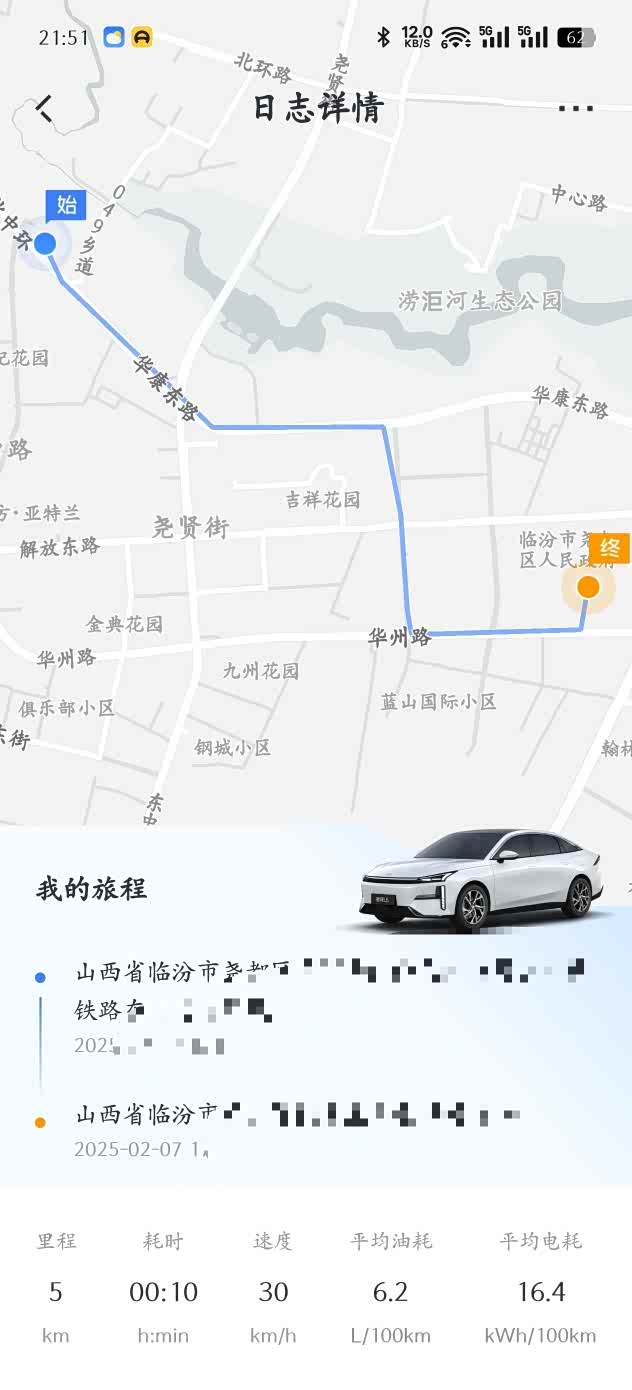Go back from the log details page
The image size is (632, 1390).
(x=44, y=108)
